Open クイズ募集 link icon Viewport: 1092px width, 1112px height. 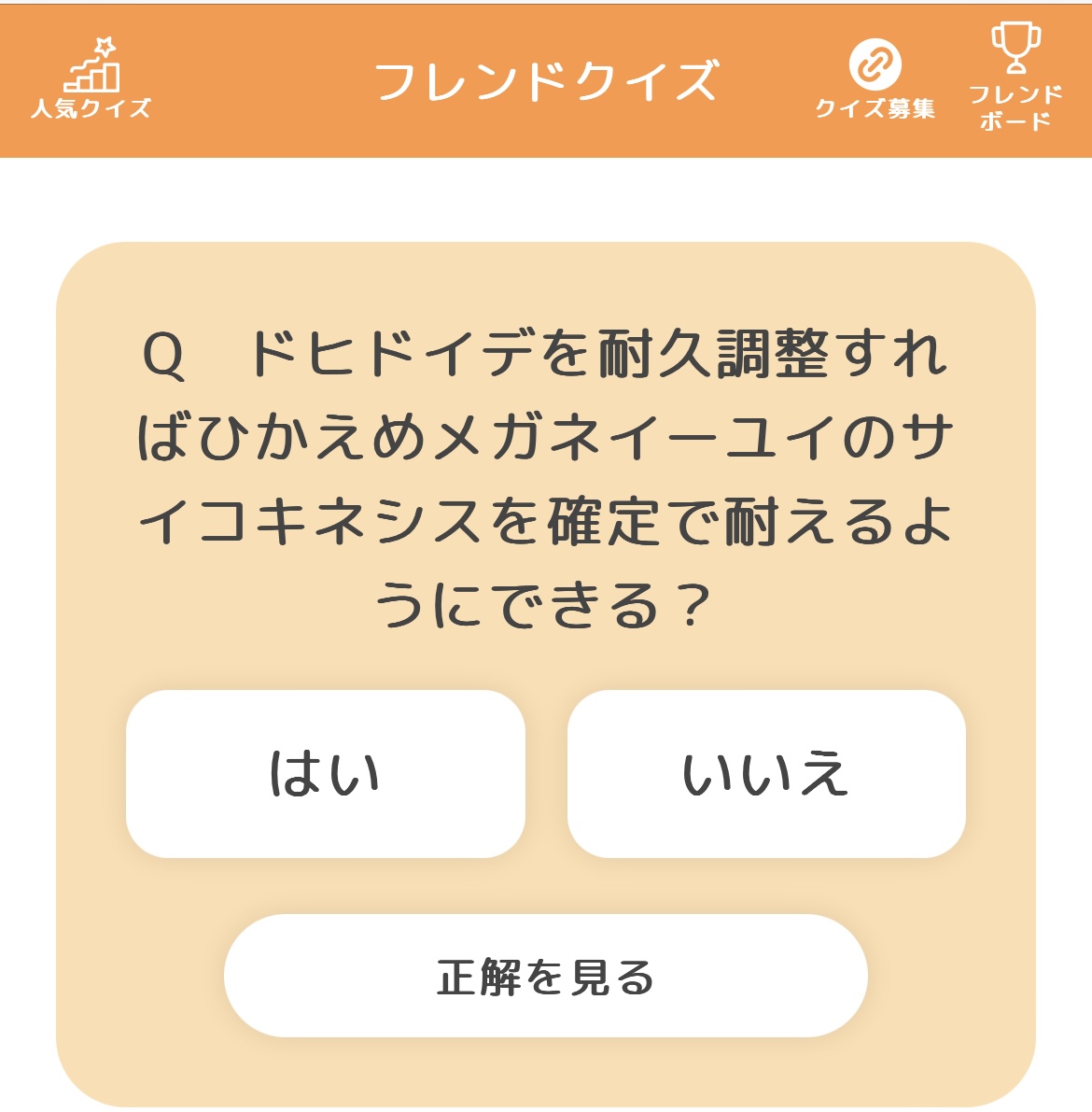pos(875,78)
